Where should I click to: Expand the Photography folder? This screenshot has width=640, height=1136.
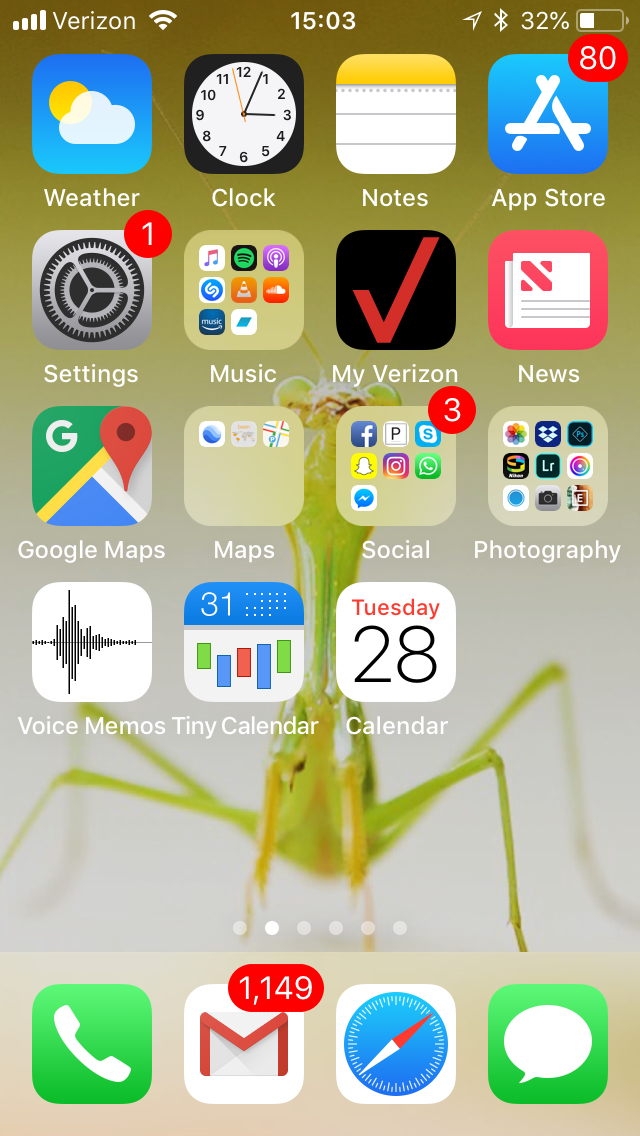pyautogui.click(x=548, y=466)
